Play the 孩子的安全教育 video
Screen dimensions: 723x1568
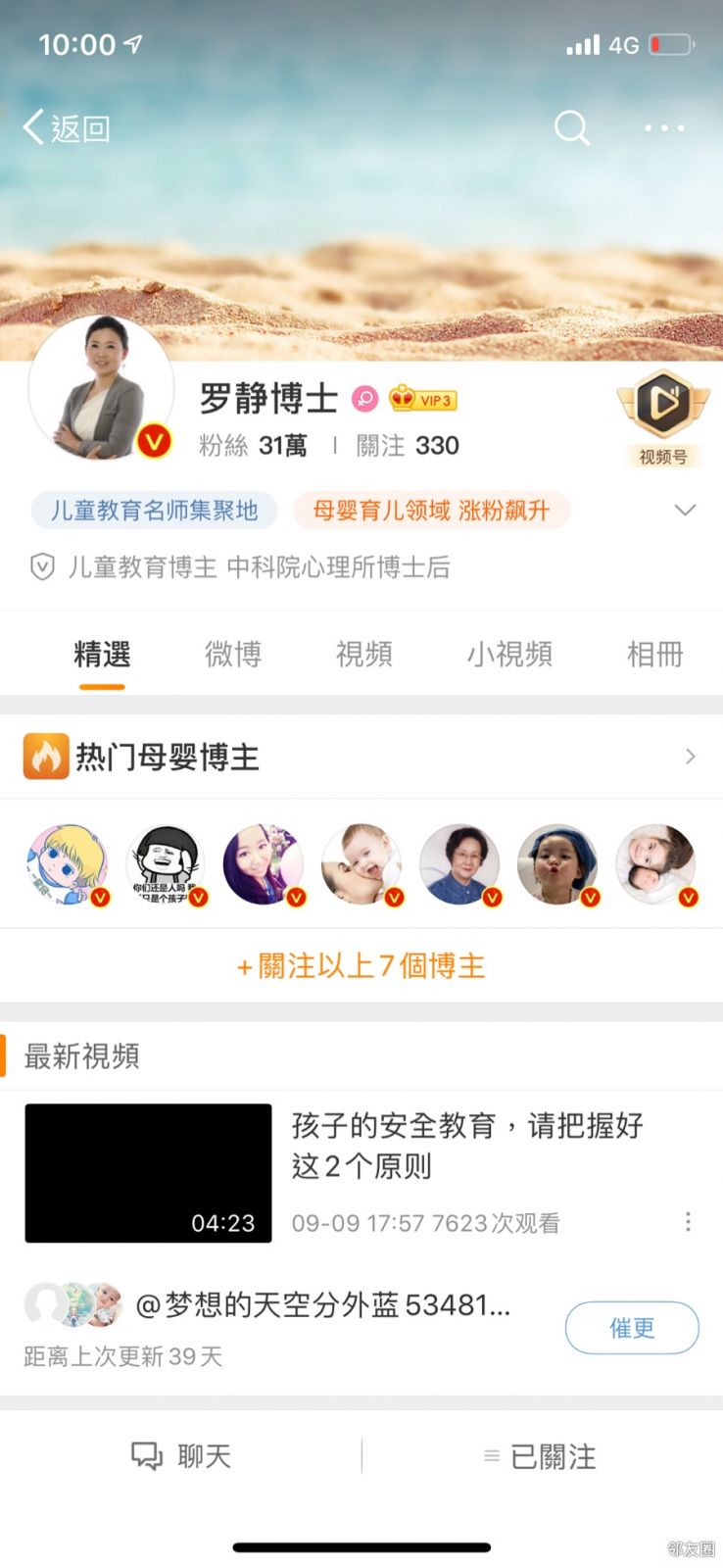tap(148, 1173)
